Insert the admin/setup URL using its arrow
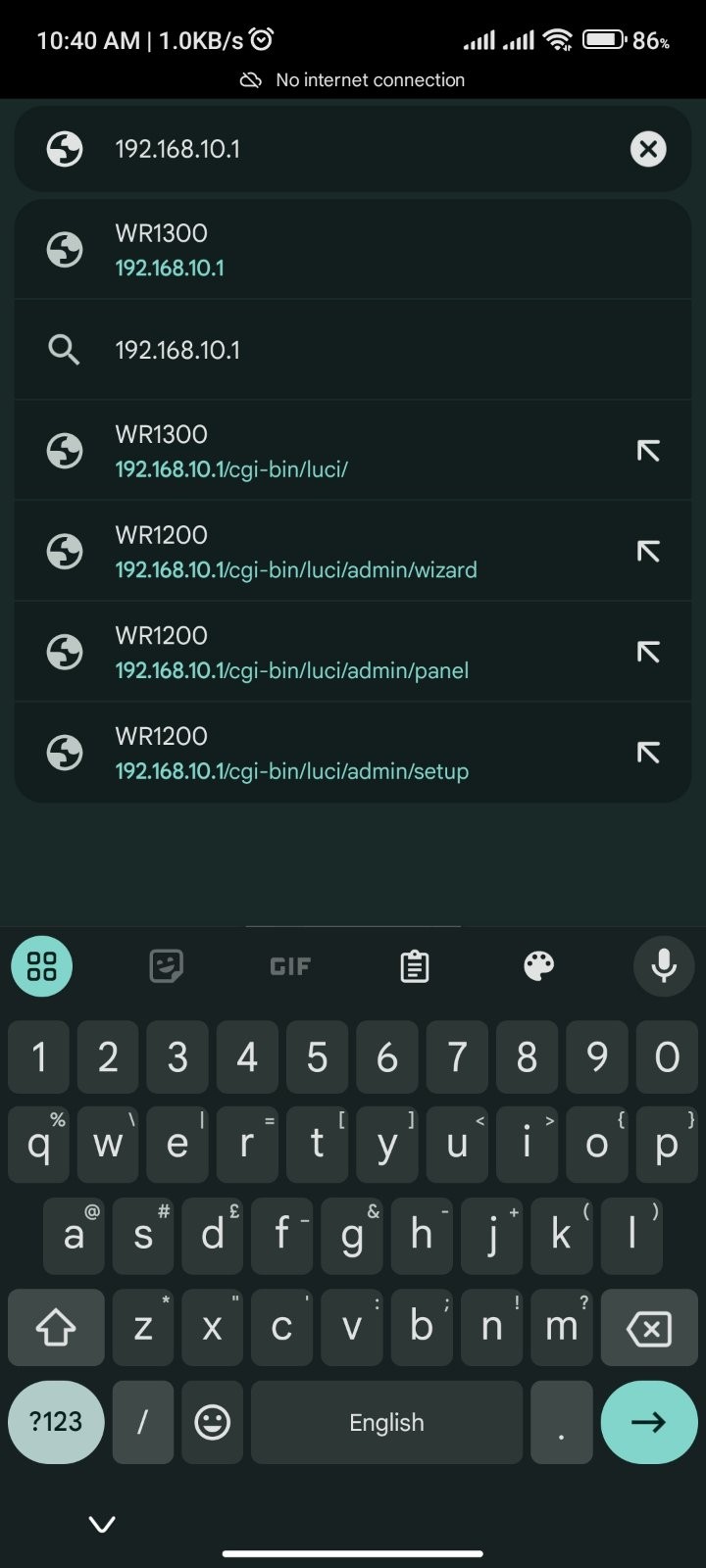The image size is (706, 1568). point(647,753)
